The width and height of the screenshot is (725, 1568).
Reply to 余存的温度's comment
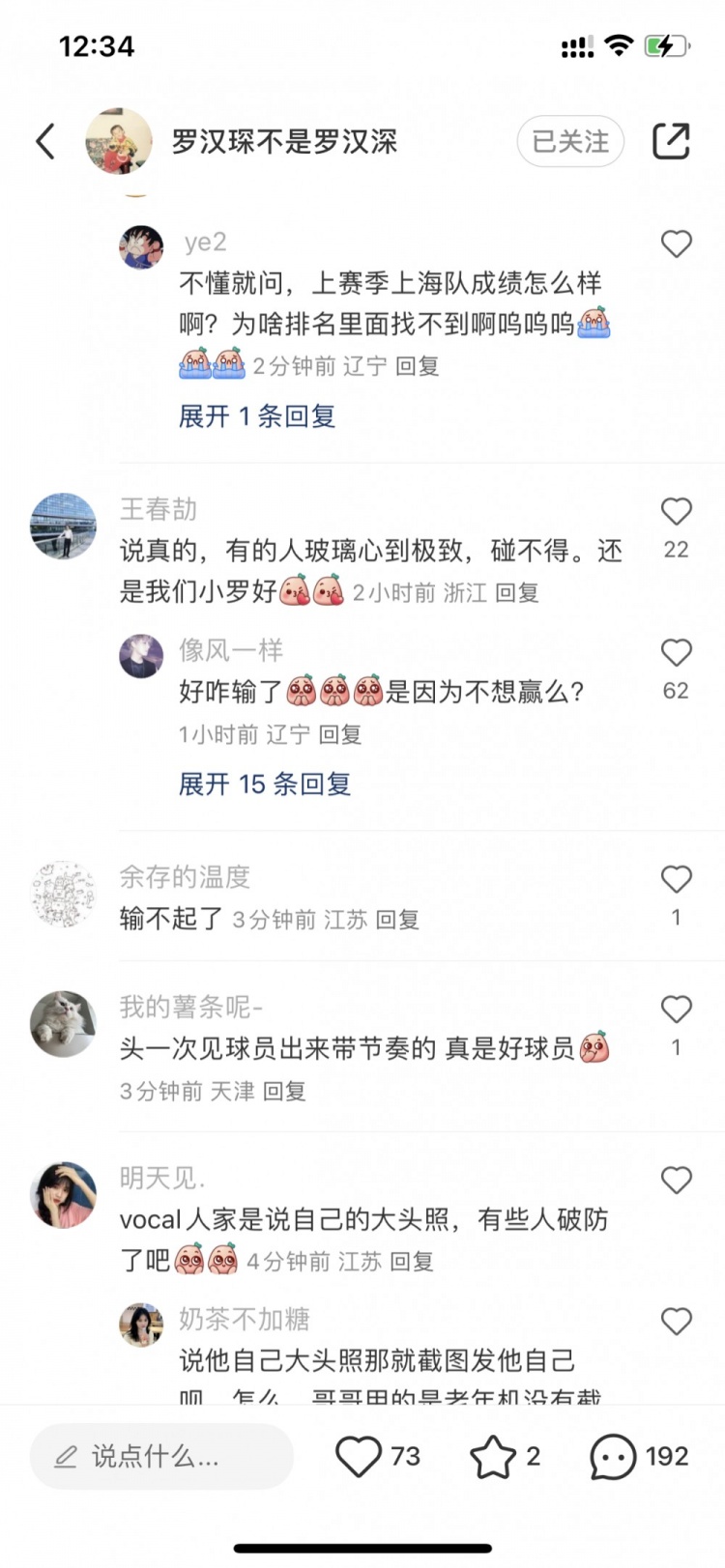coord(397,920)
